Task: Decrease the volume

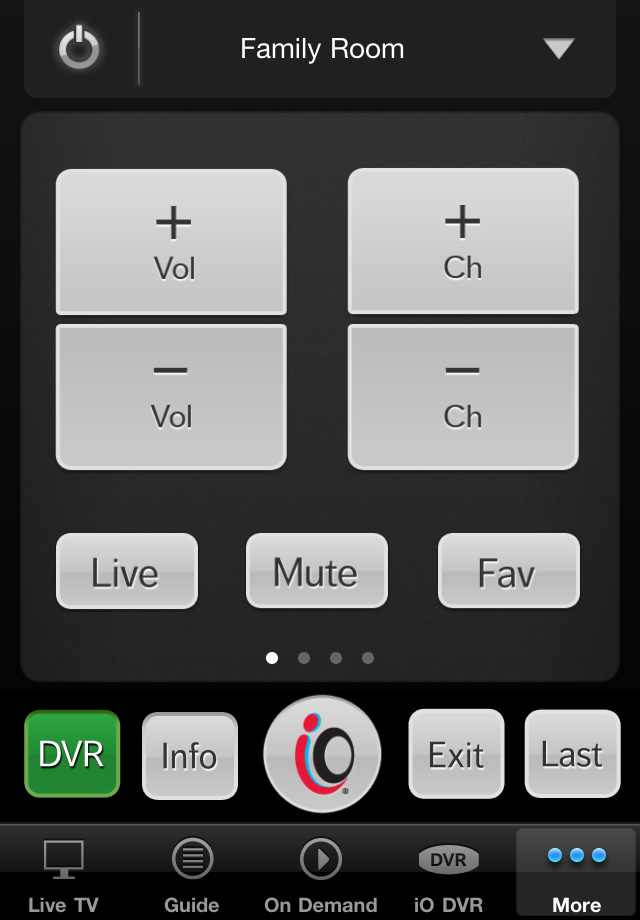Action: 171,396
